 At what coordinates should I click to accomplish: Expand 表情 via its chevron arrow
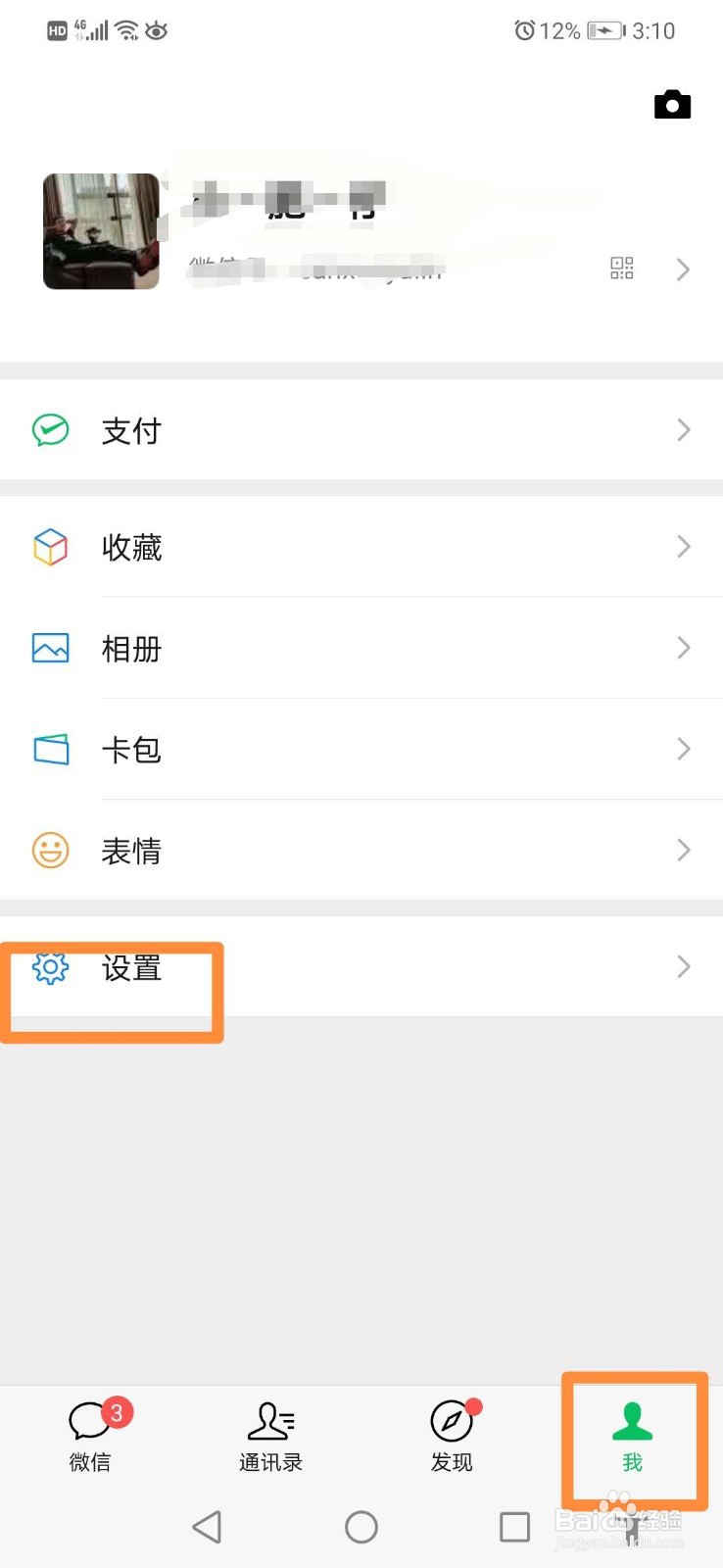coord(684,851)
